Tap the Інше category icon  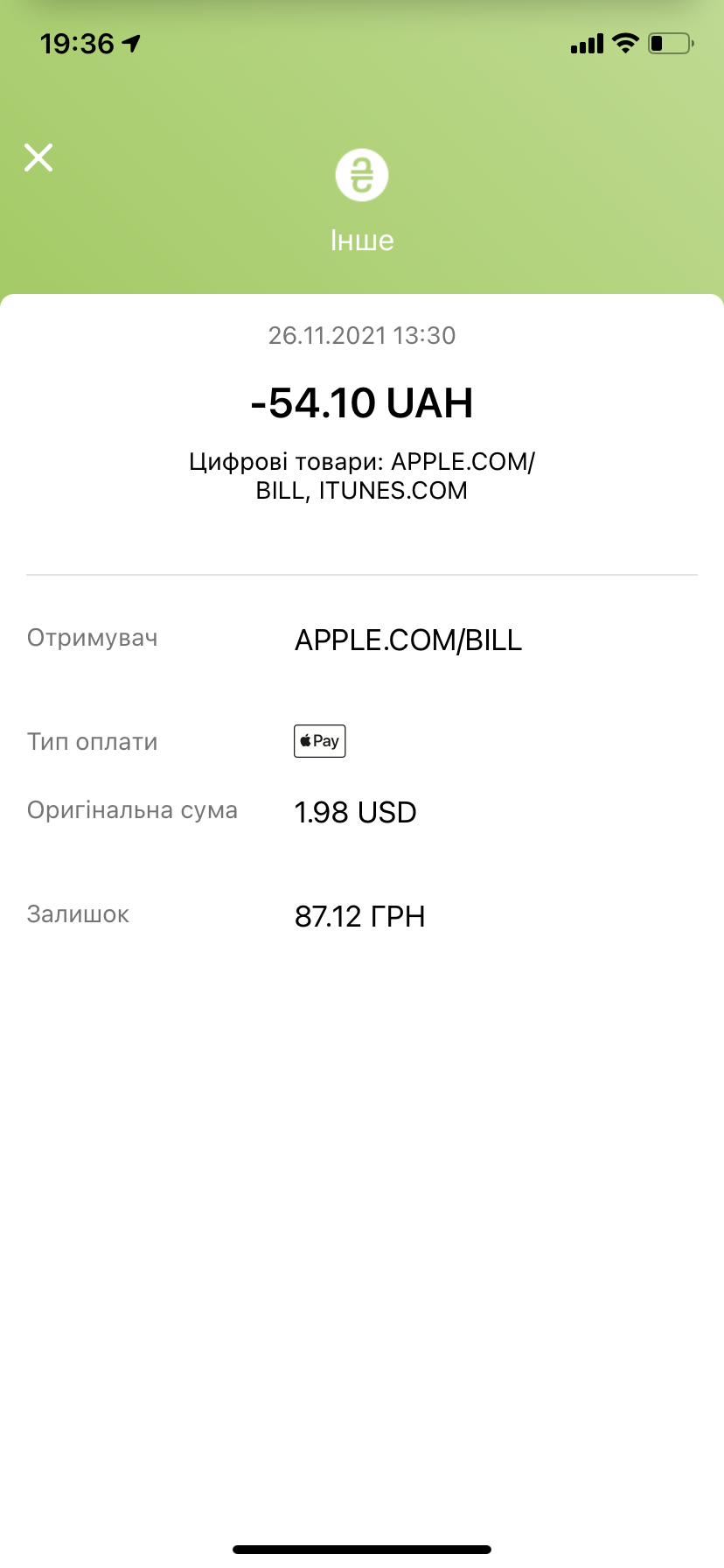click(x=361, y=175)
